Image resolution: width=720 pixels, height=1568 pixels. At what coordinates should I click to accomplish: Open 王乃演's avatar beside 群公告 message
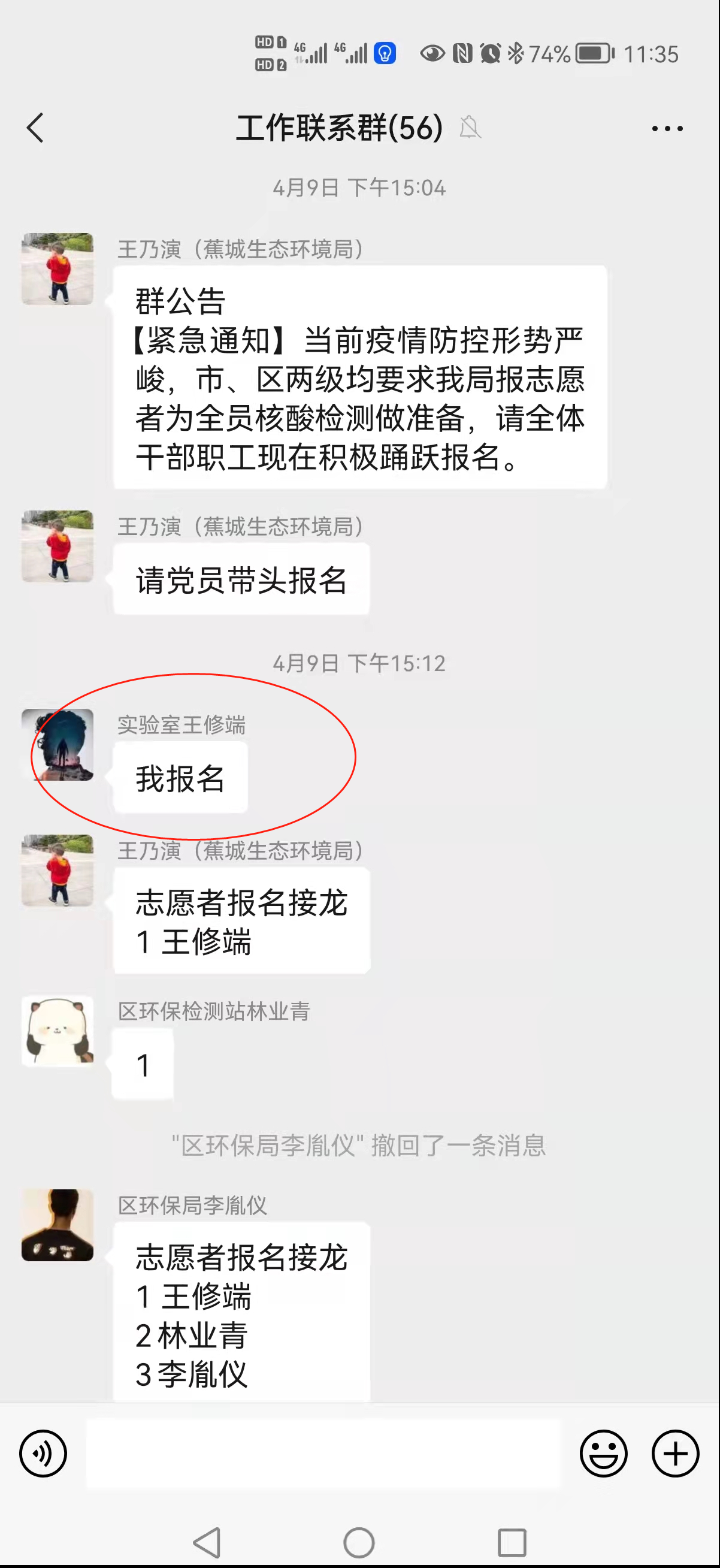pyautogui.click(x=58, y=268)
